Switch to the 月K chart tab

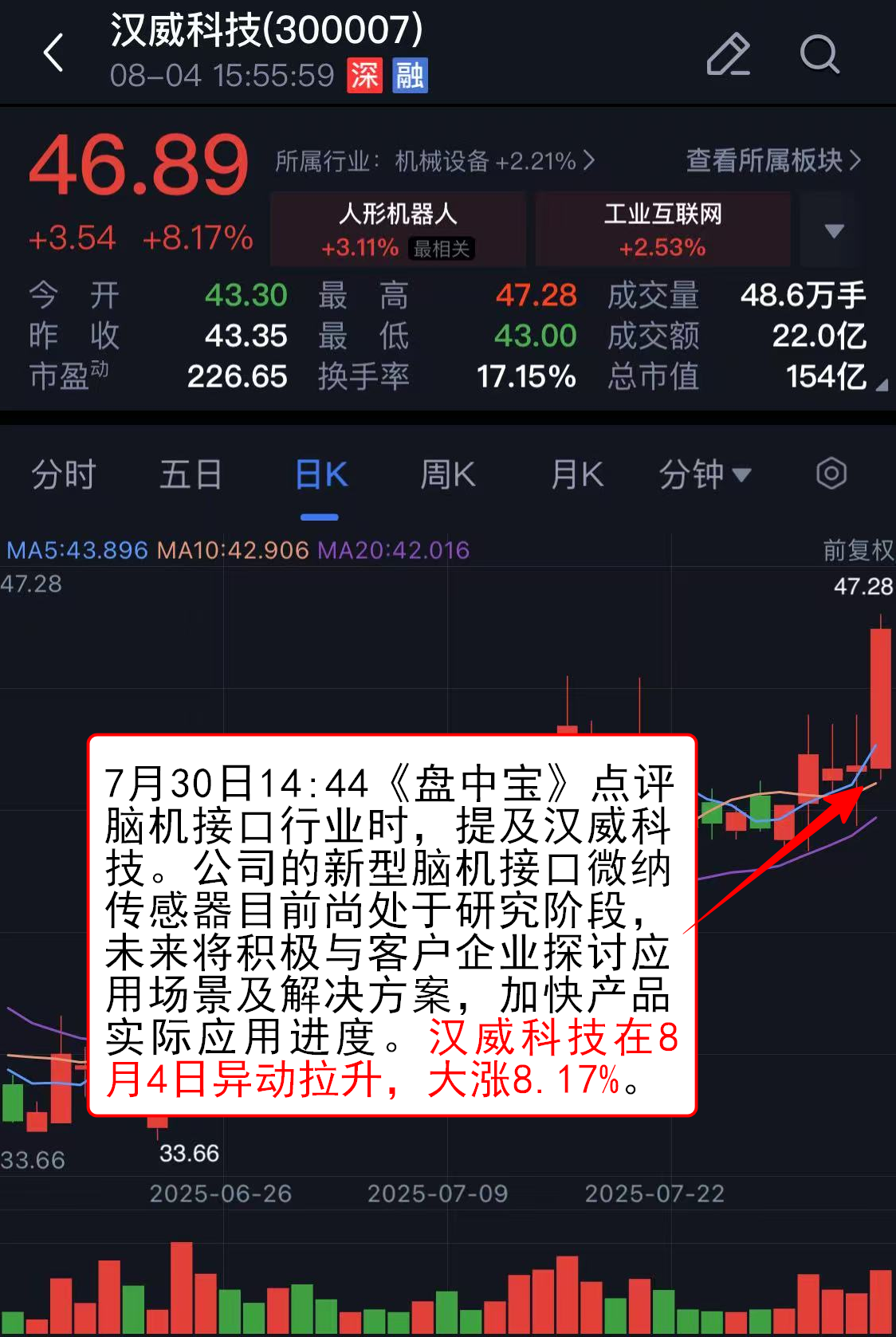tap(577, 475)
